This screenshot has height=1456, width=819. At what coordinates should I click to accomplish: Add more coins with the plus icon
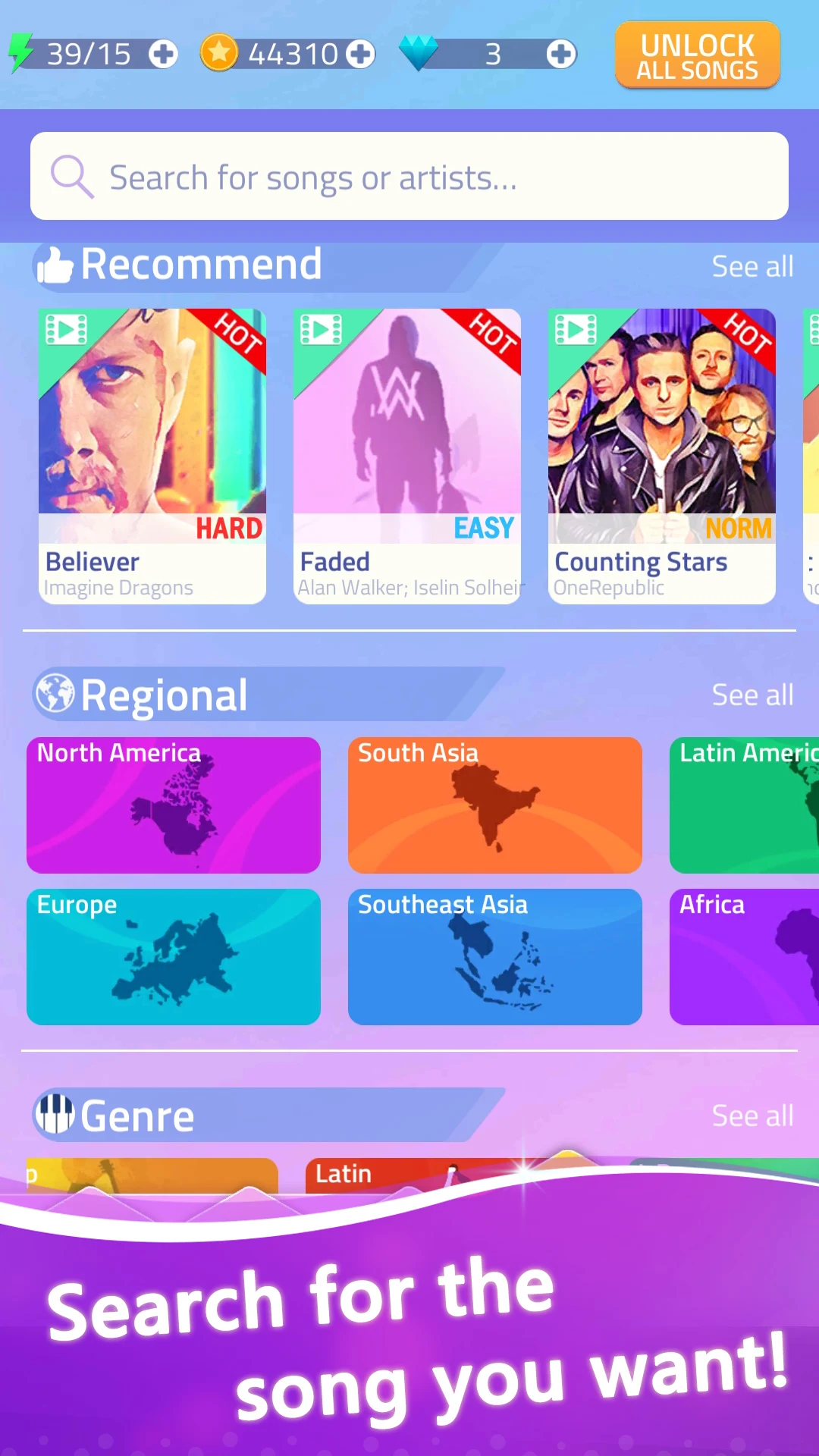click(x=360, y=54)
